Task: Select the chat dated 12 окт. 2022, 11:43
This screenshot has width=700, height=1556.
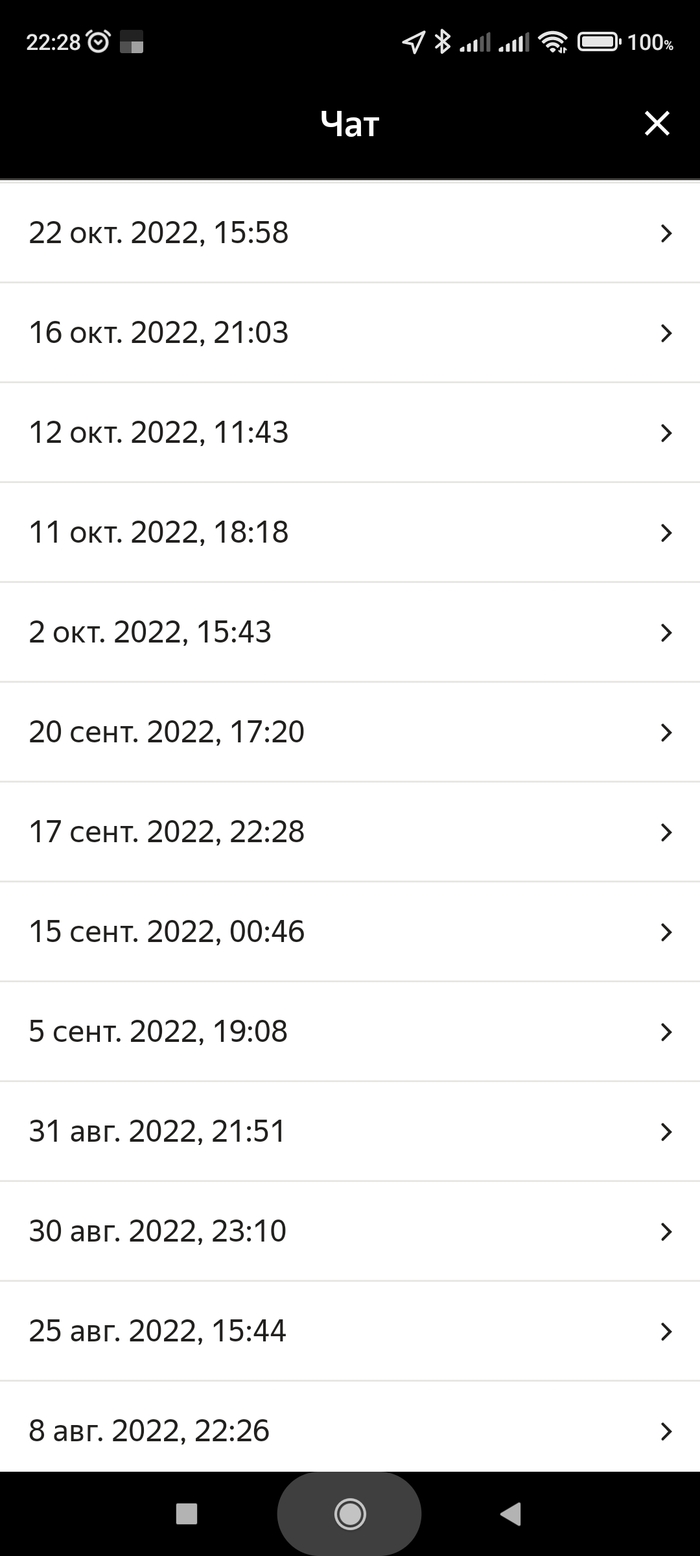Action: (x=350, y=433)
